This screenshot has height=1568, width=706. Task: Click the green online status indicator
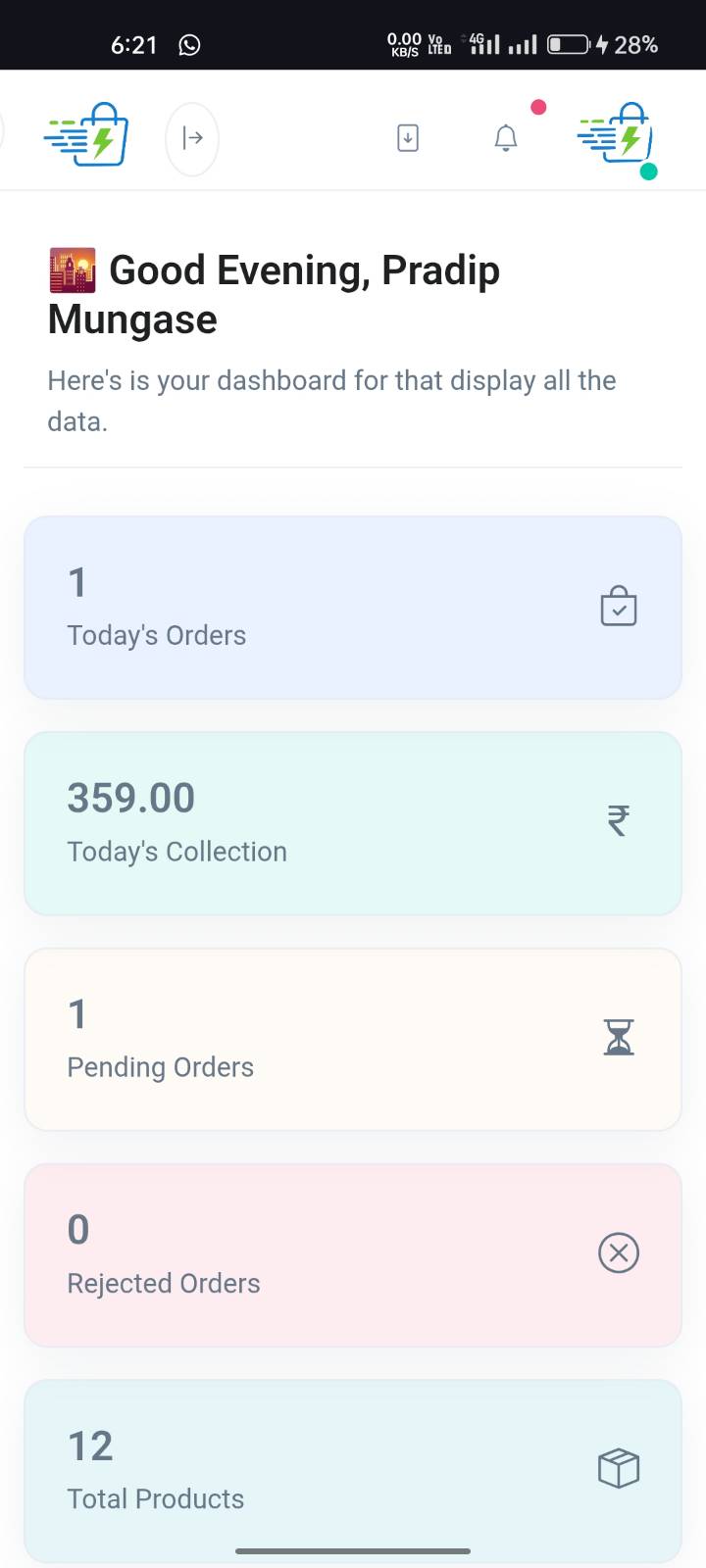pos(648,171)
